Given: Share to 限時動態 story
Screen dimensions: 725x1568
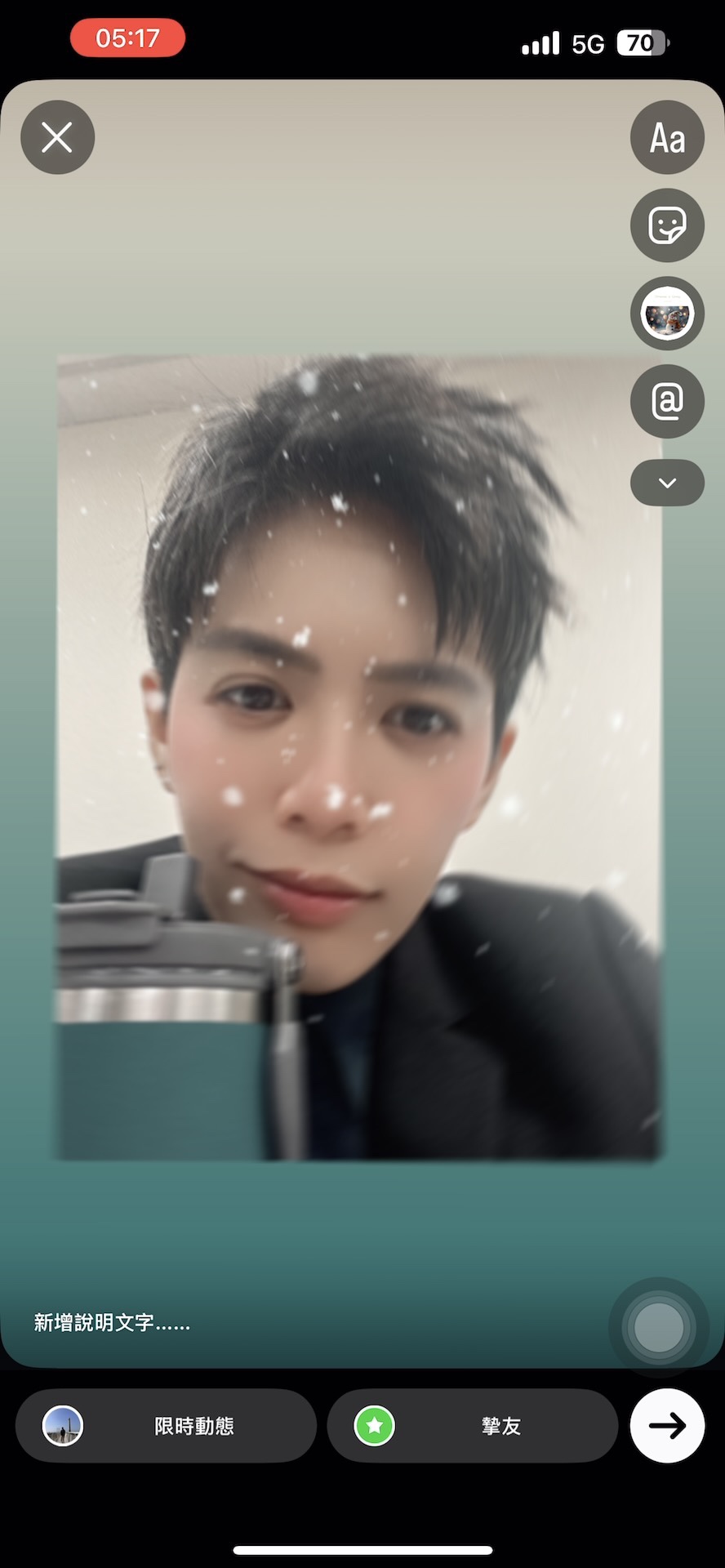Looking at the screenshot, I should 166,1426.
